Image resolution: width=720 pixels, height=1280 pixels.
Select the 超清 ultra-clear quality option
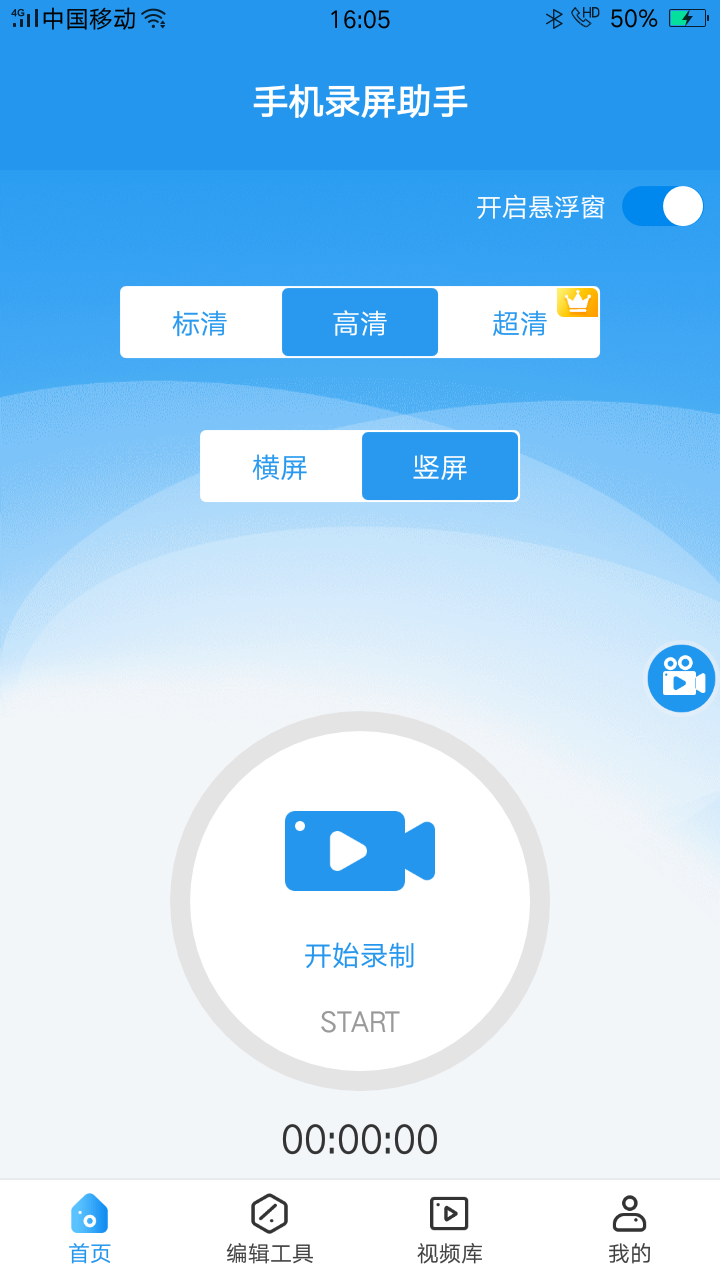pyautogui.click(x=519, y=322)
